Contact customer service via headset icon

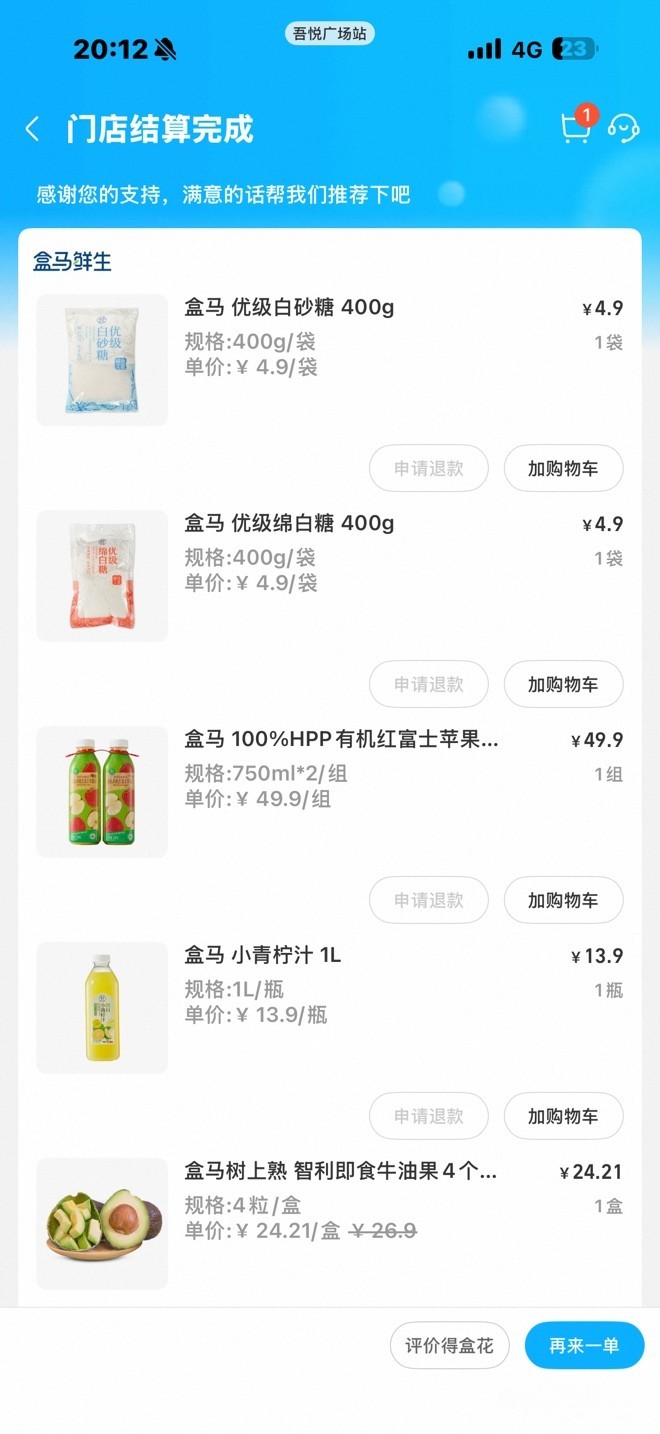point(623,128)
